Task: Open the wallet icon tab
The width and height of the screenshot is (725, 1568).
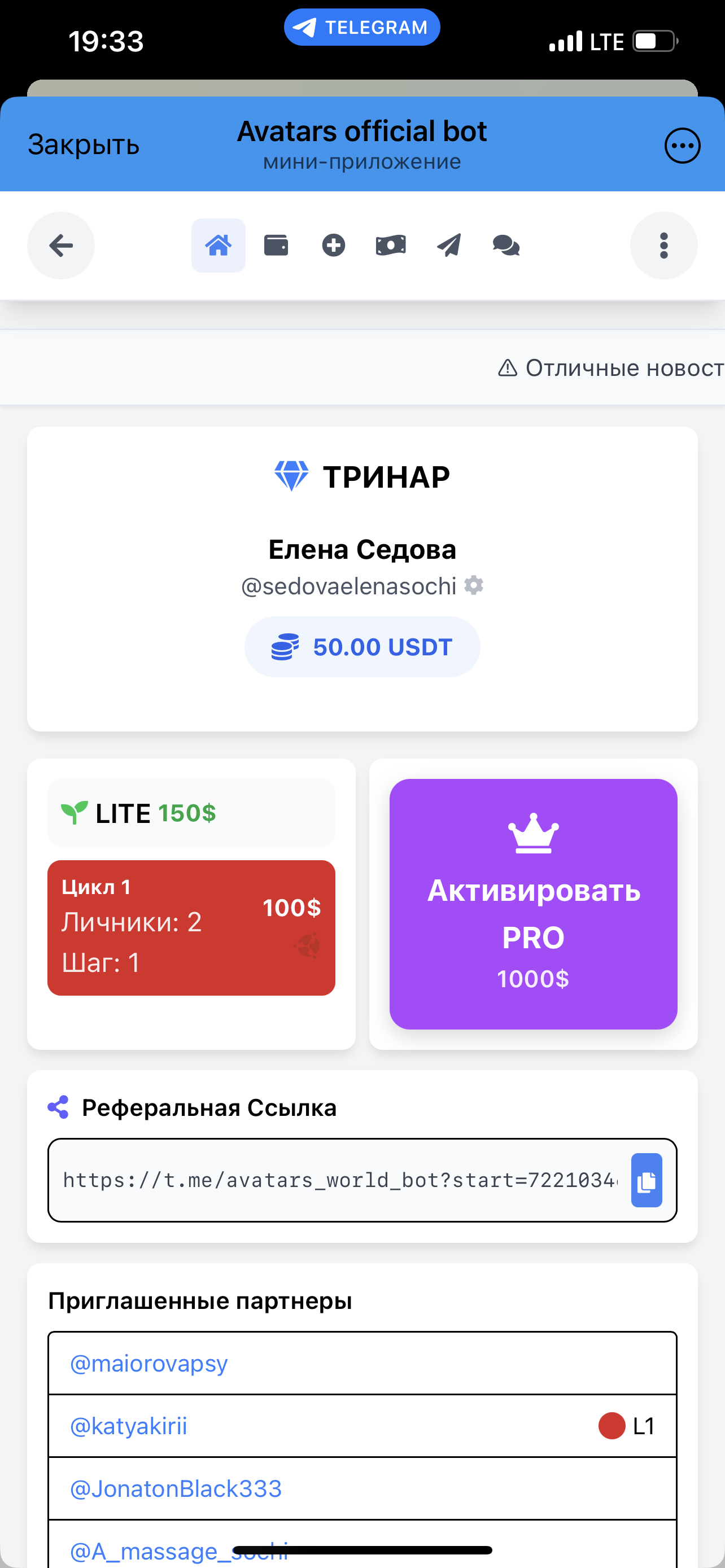Action: [x=276, y=246]
